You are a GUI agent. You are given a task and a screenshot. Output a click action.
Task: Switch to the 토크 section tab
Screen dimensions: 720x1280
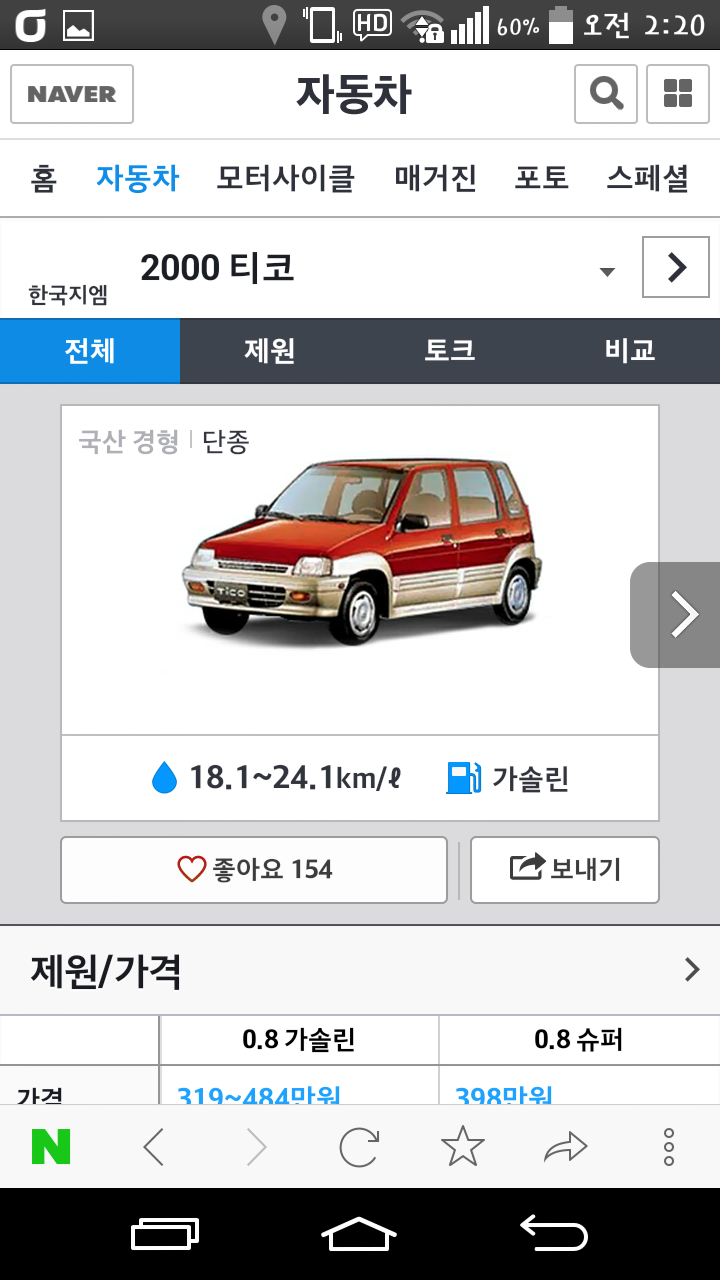450,351
